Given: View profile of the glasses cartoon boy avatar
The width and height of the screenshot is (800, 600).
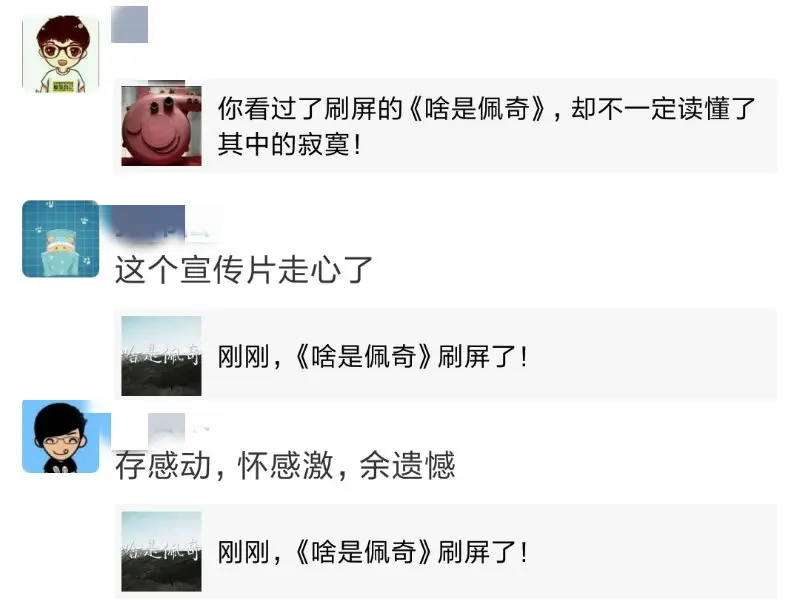Looking at the screenshot, I should click(60, 52).
